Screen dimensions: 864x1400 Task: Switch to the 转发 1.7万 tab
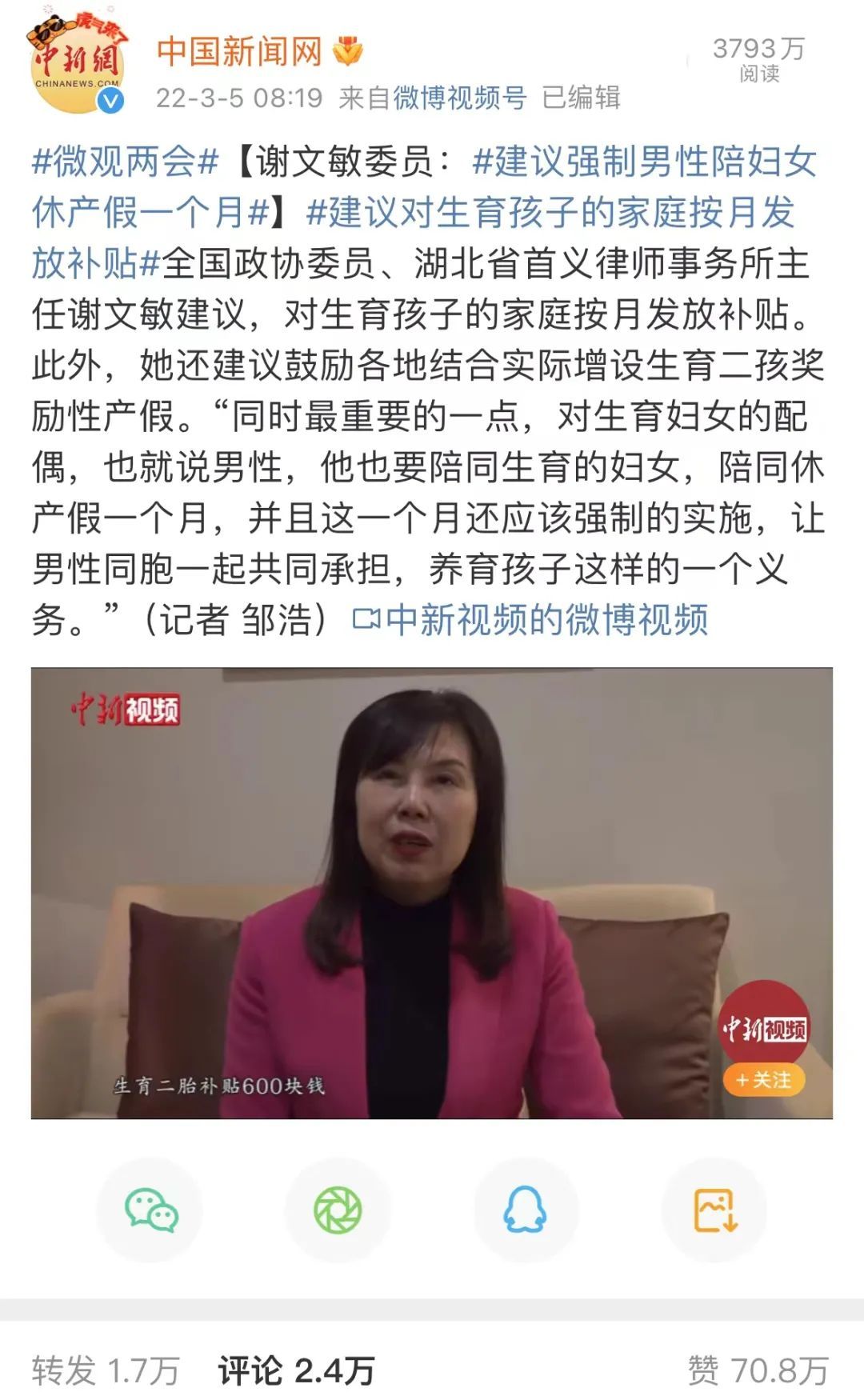pyautogui.click(x=106, y=1370)
